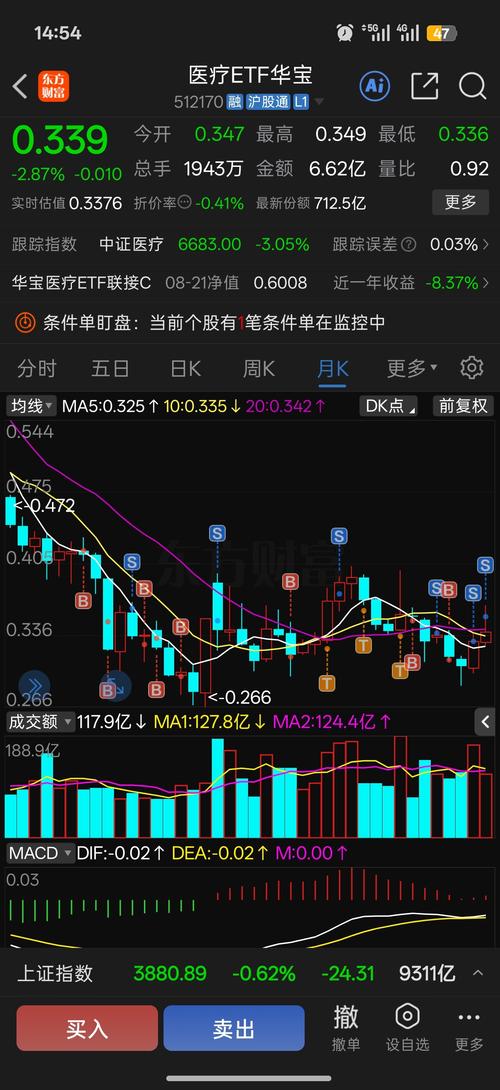Image resolution: width=500 pixels, height=1090 pixels.
Task: Change the 均线 indicator dropdown
Action: tap(31, 405)
